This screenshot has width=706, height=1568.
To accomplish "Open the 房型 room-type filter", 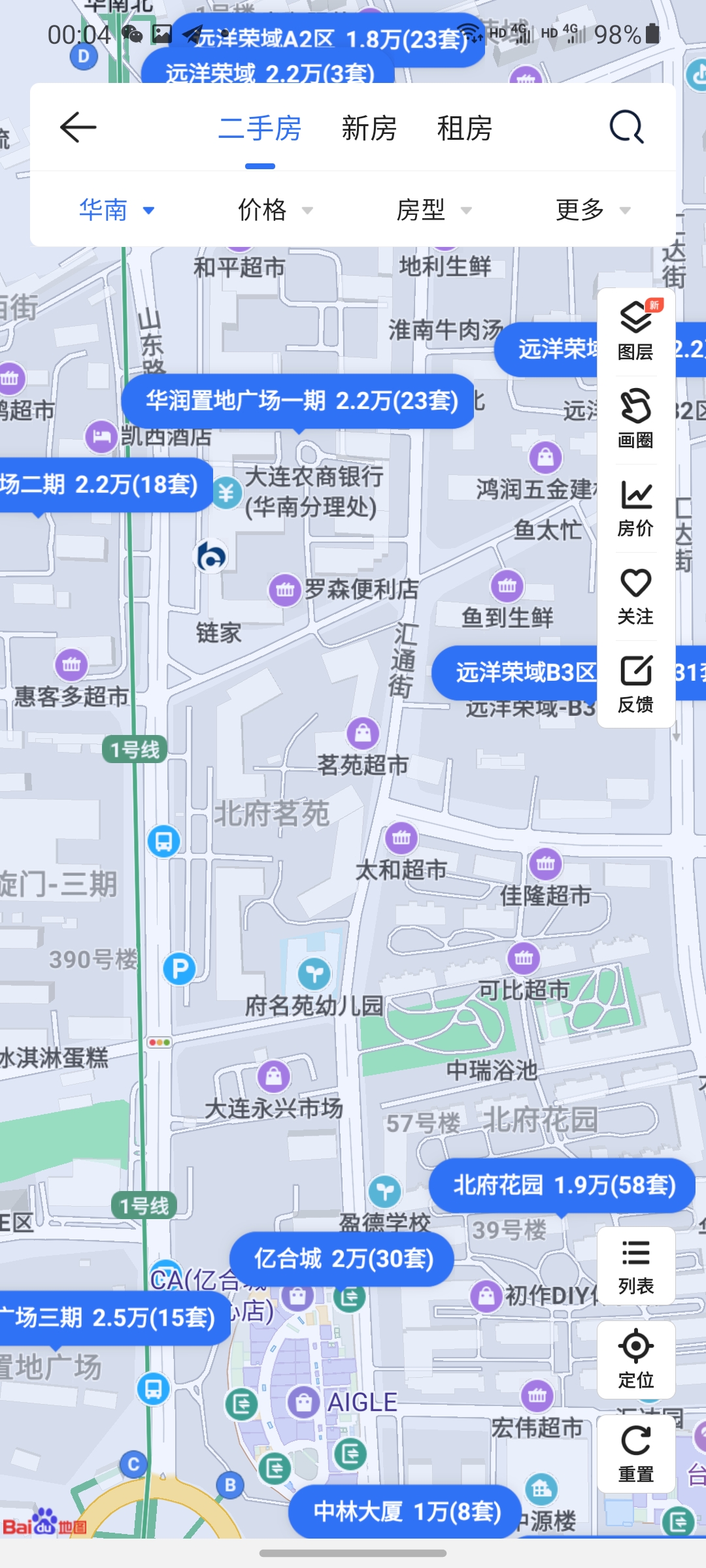I will point(431,210).
